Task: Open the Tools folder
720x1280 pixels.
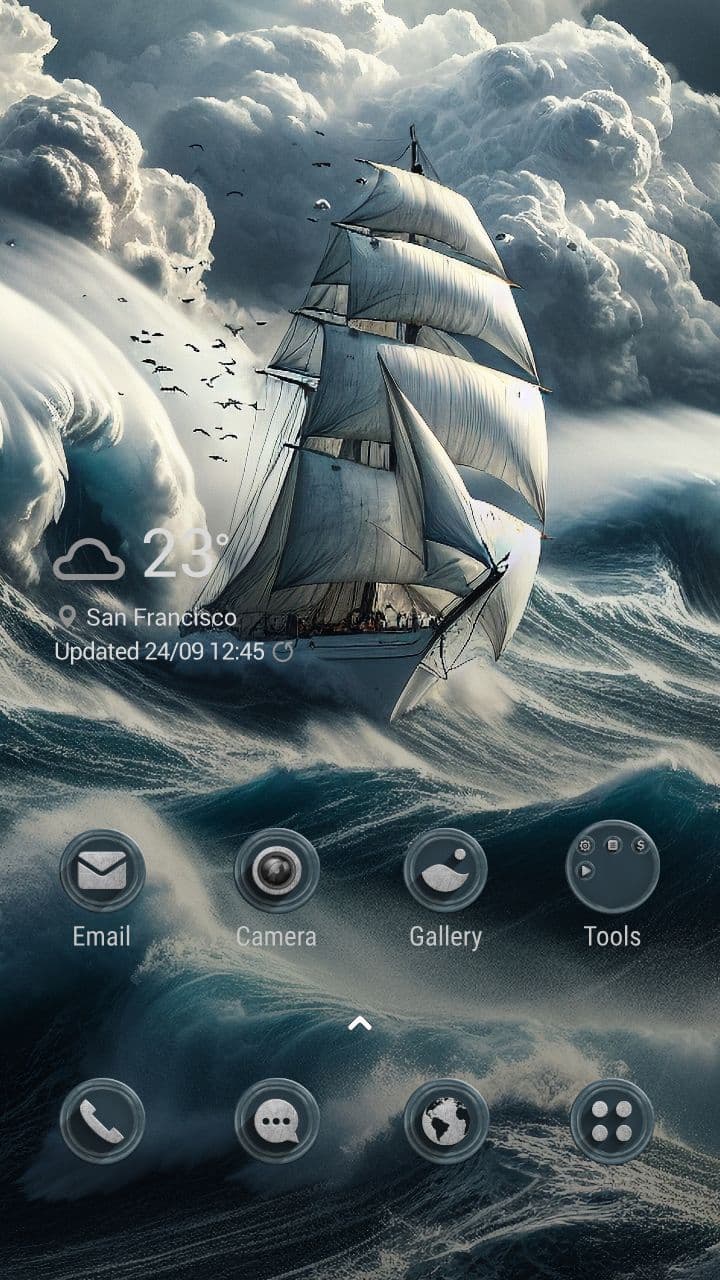Action: click(612, 868)
